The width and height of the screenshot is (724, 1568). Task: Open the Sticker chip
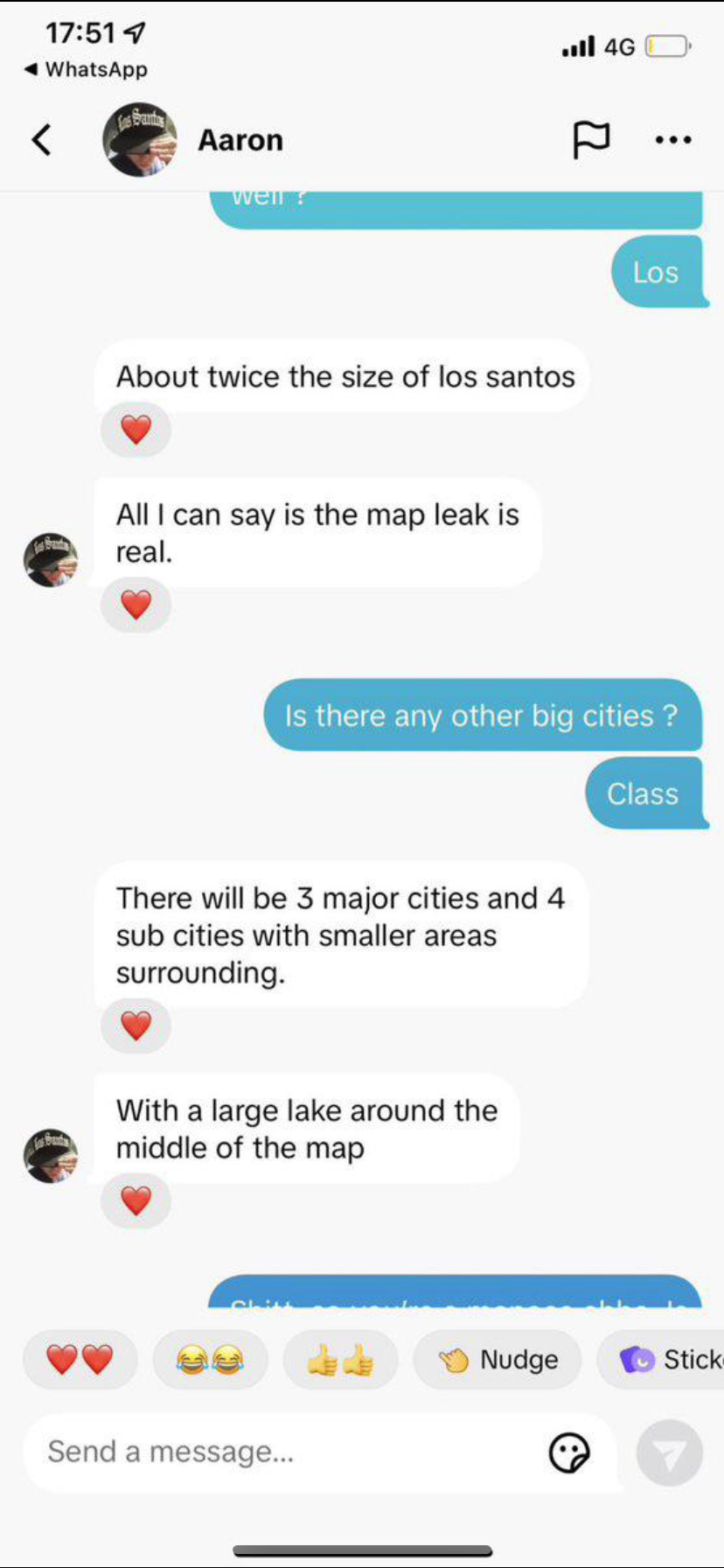[661, 1360]
